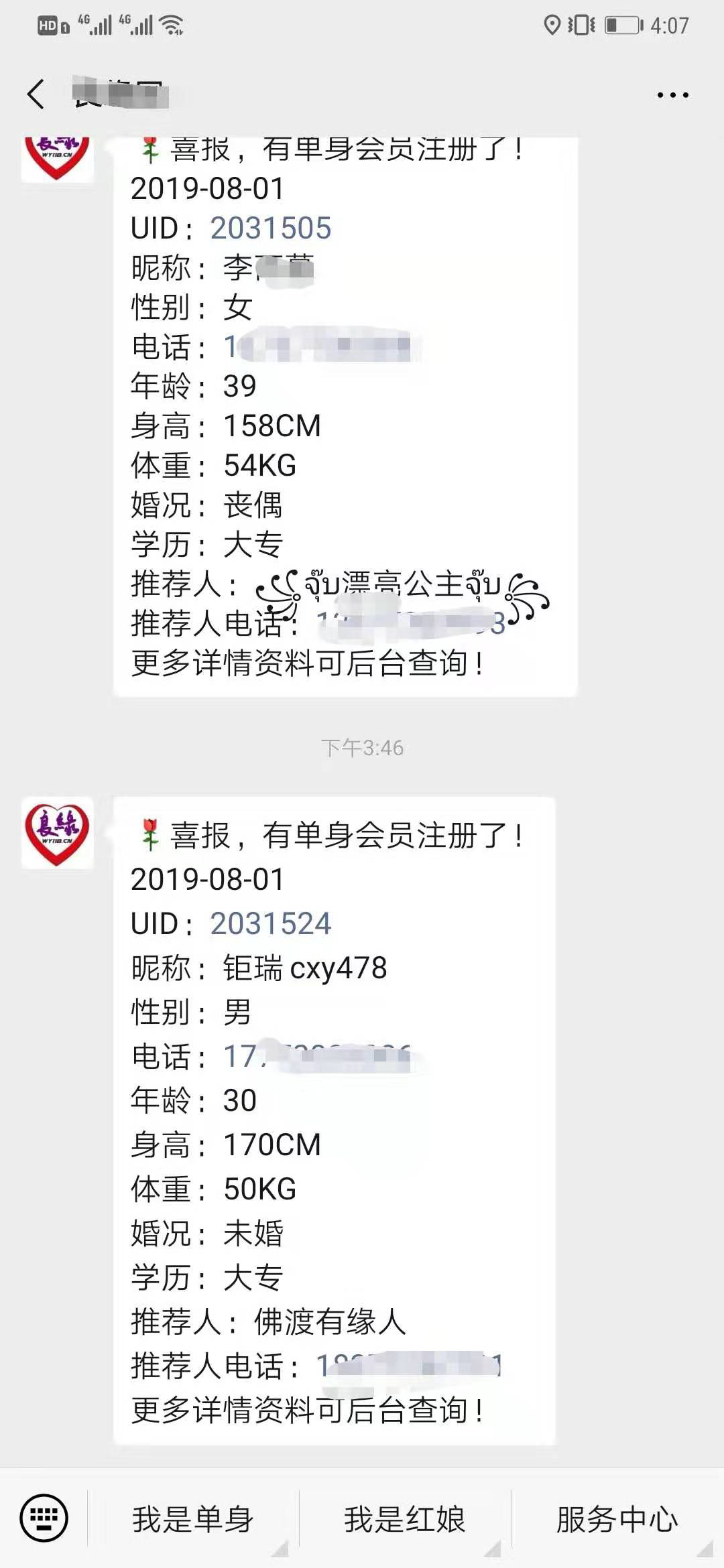Image resolution: width=724 pixels, height=1568 pixels.
Task: Tap the UID link 2031505
Action: pos(271,228)
